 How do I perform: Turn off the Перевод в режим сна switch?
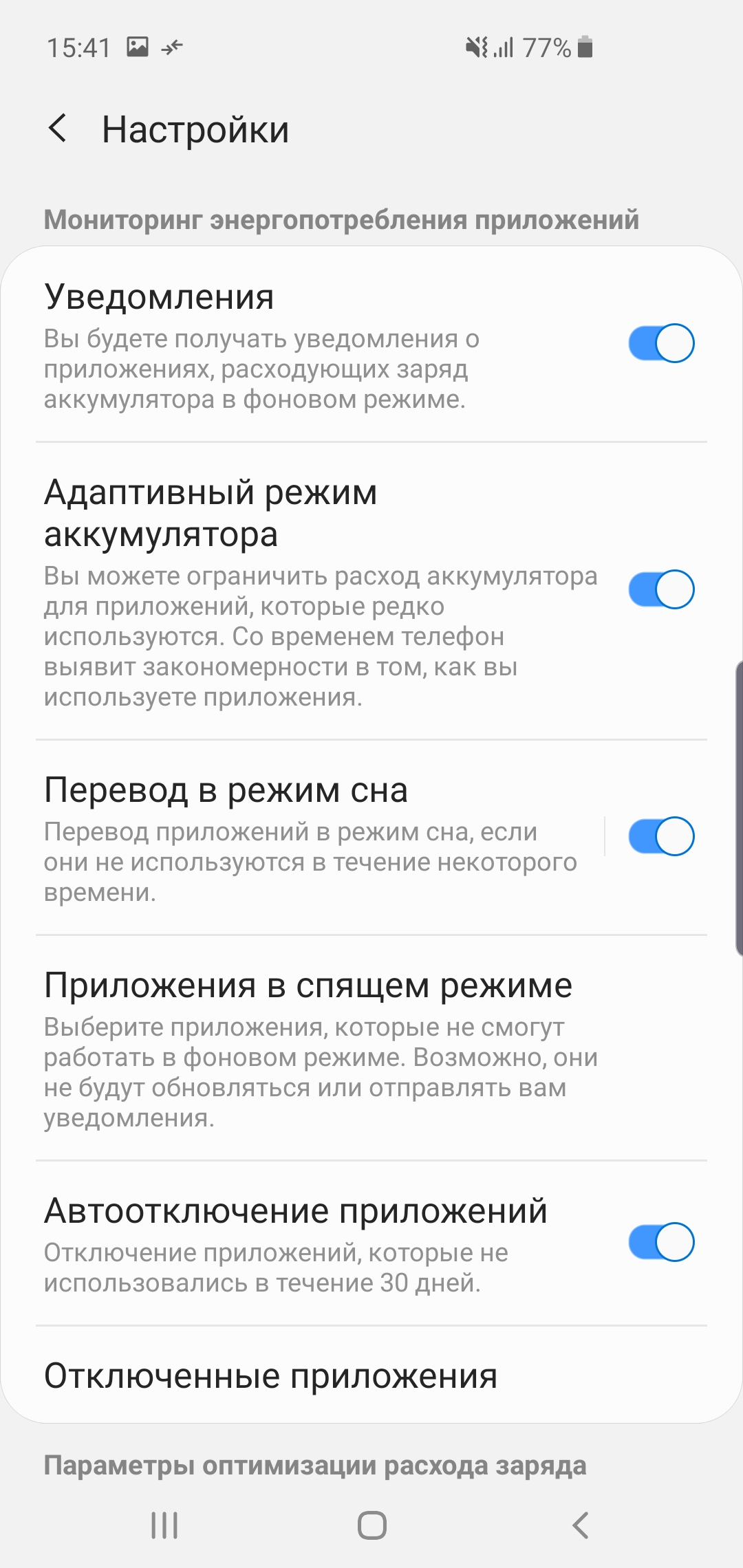tap(661, 836)
